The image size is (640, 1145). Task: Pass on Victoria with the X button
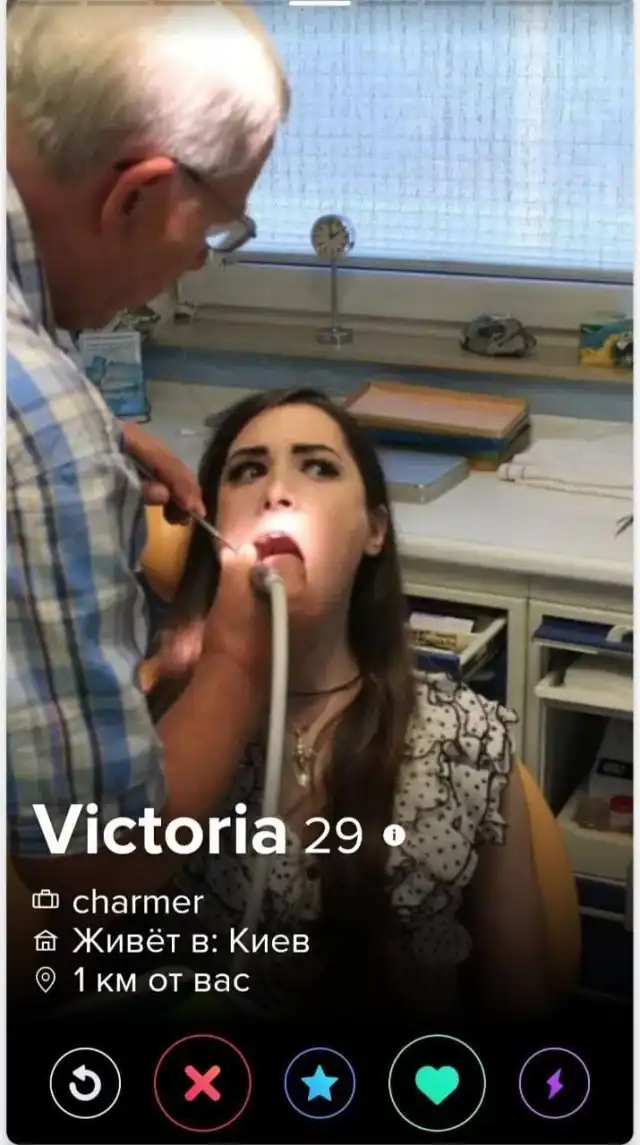202,1083
